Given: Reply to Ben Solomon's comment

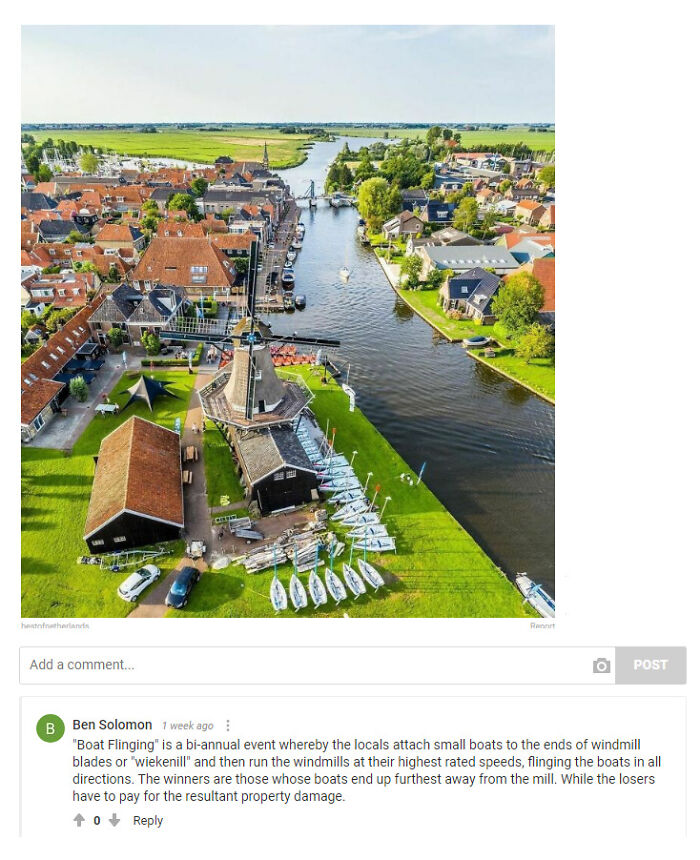Looking at the screenshot, I should pyautogui.click(x=148, y=821).
